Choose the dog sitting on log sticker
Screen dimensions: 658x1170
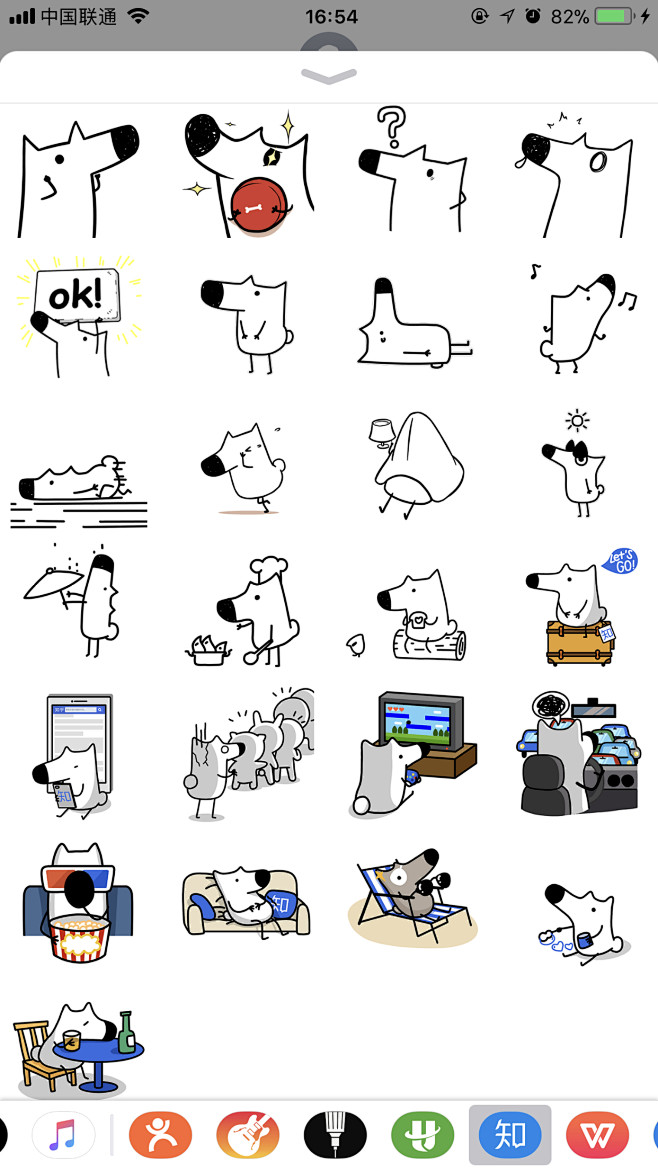point(413,615)
